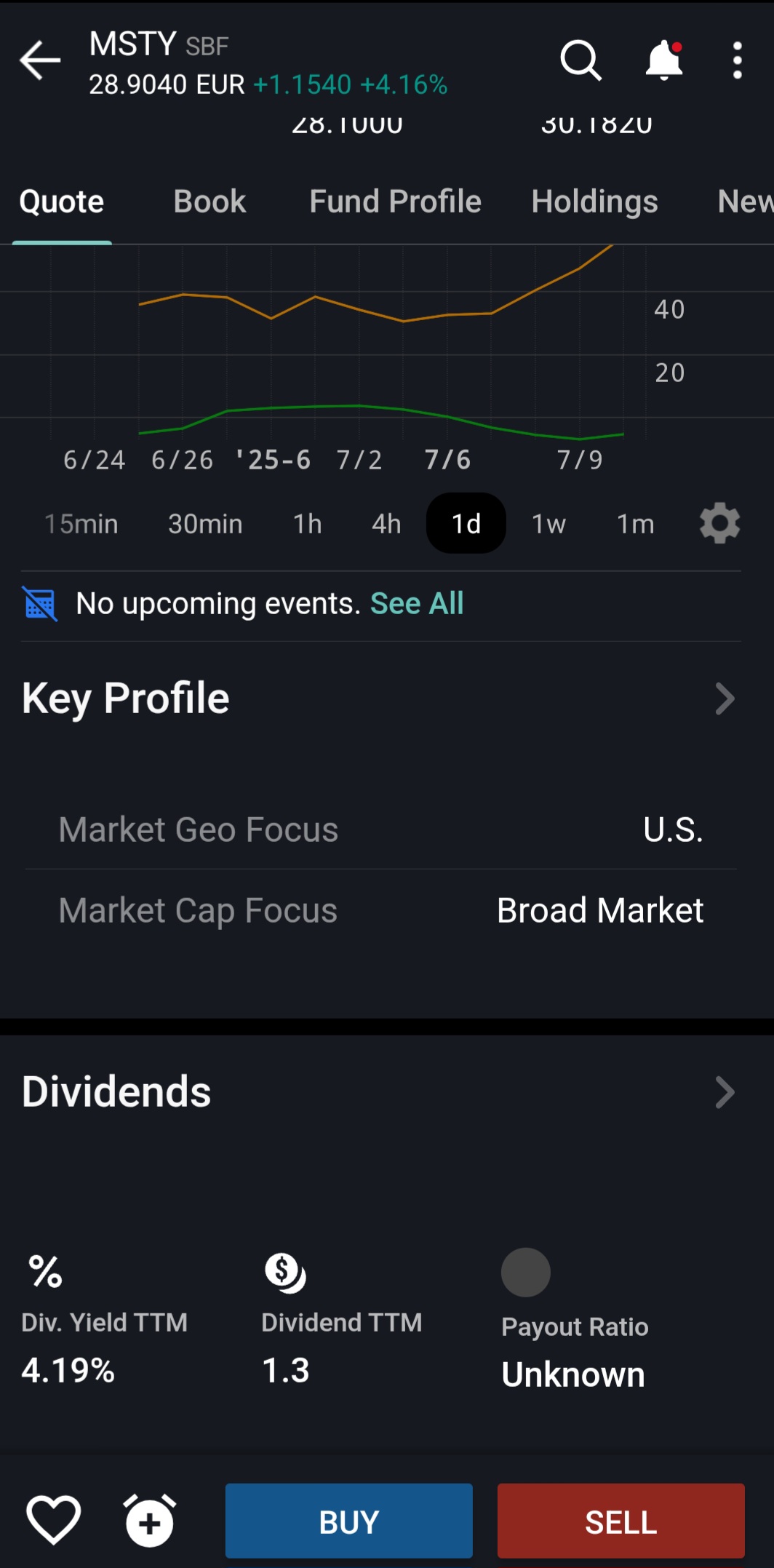Select the 15min chart interval
The width and height of the screenshot is (774, 1568).
click(81, 524)
